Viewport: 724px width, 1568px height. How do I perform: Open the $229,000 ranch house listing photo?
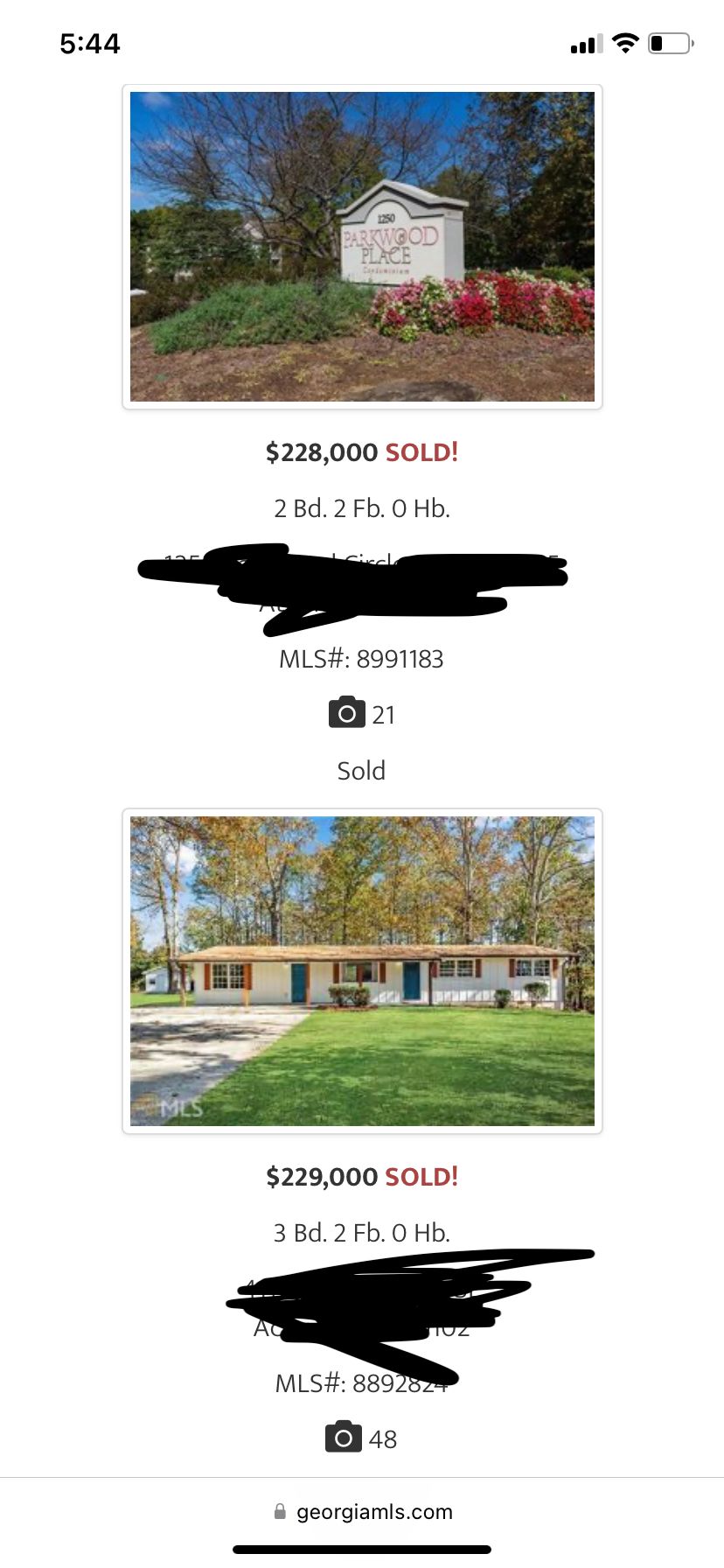pyautogui.click(x=362, y=971)
